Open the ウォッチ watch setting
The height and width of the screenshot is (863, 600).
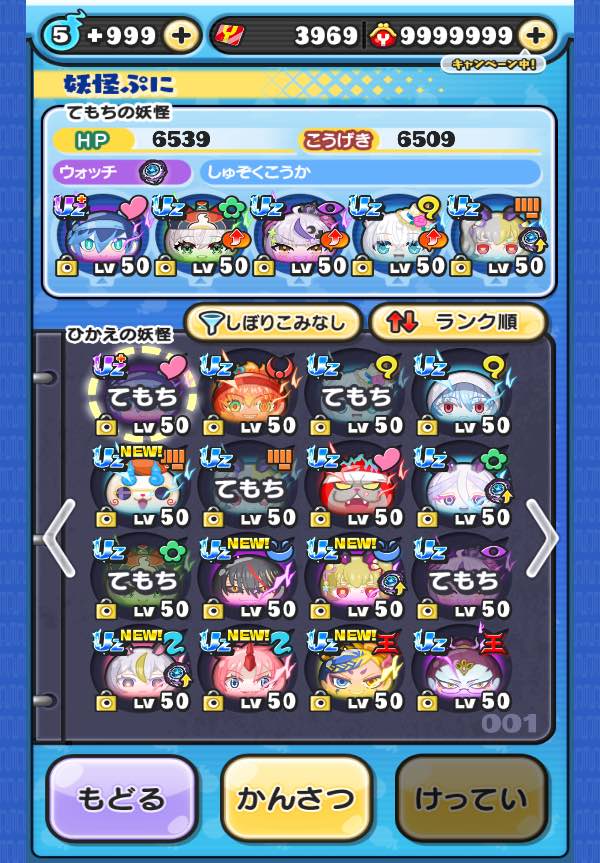click(x=122, y=171)
